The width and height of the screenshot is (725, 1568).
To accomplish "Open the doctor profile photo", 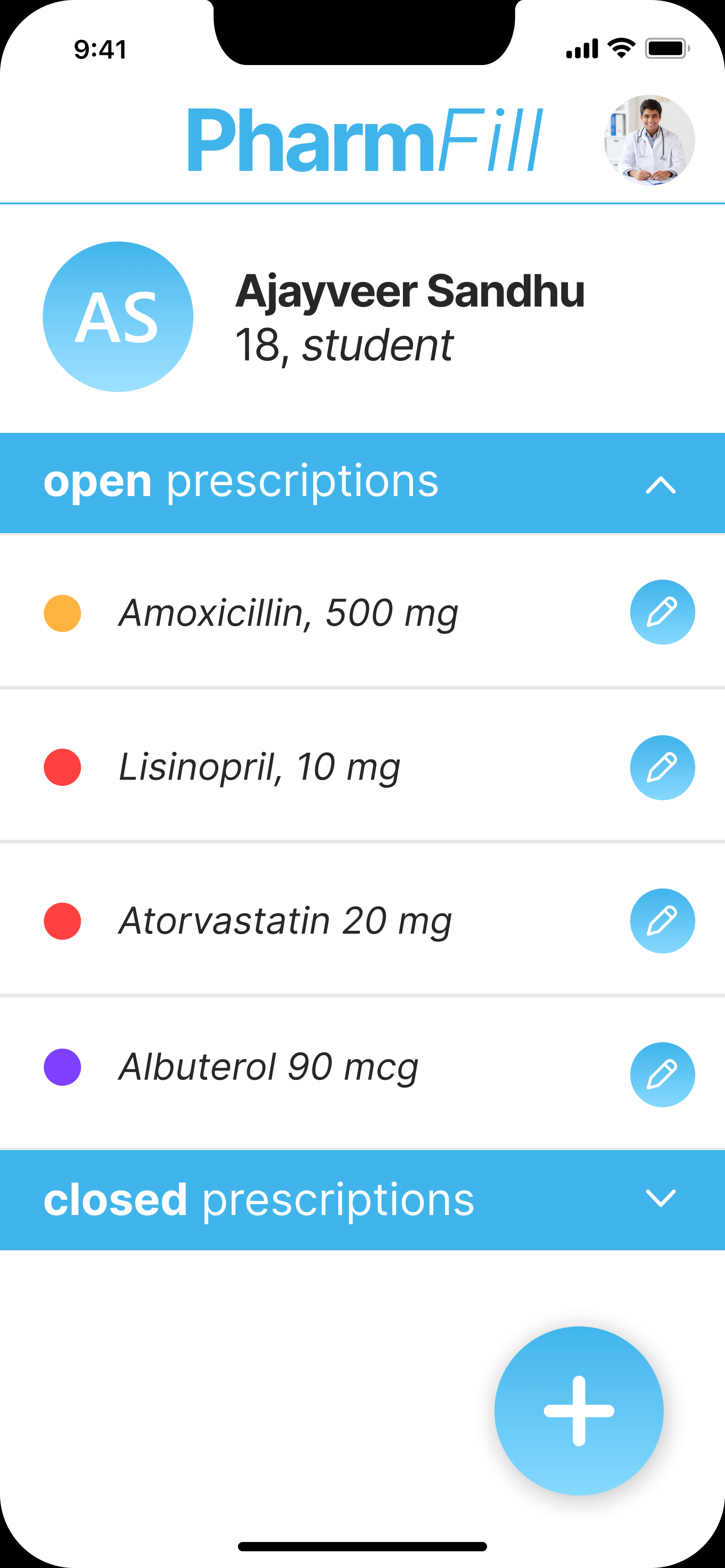I will tap(649, 139).
